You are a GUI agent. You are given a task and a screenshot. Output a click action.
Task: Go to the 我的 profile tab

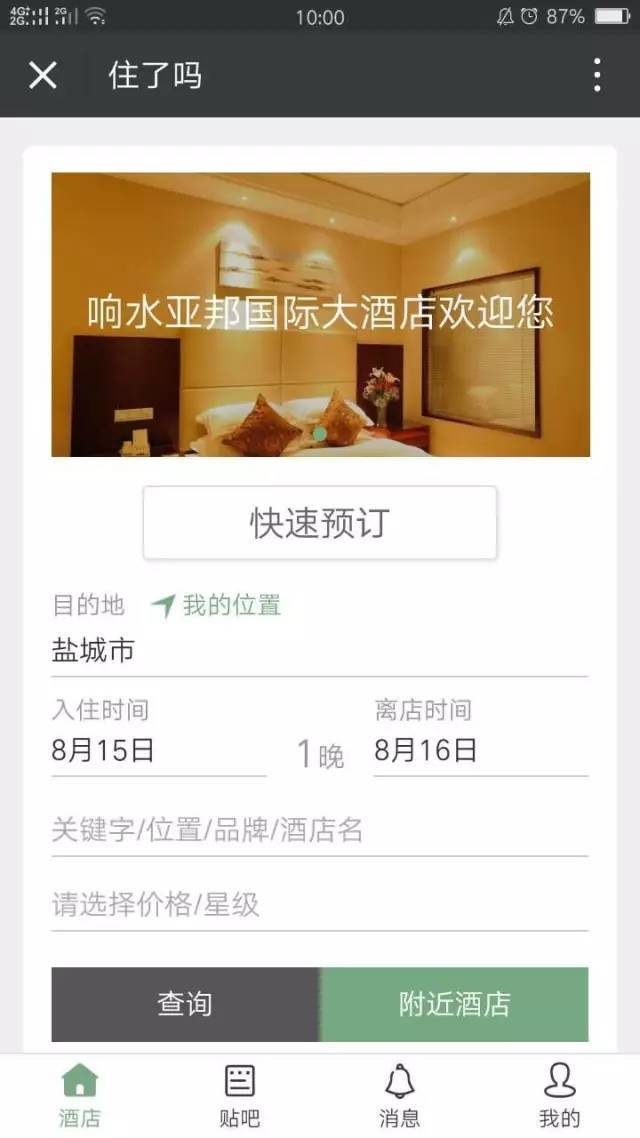(560, 1096)
